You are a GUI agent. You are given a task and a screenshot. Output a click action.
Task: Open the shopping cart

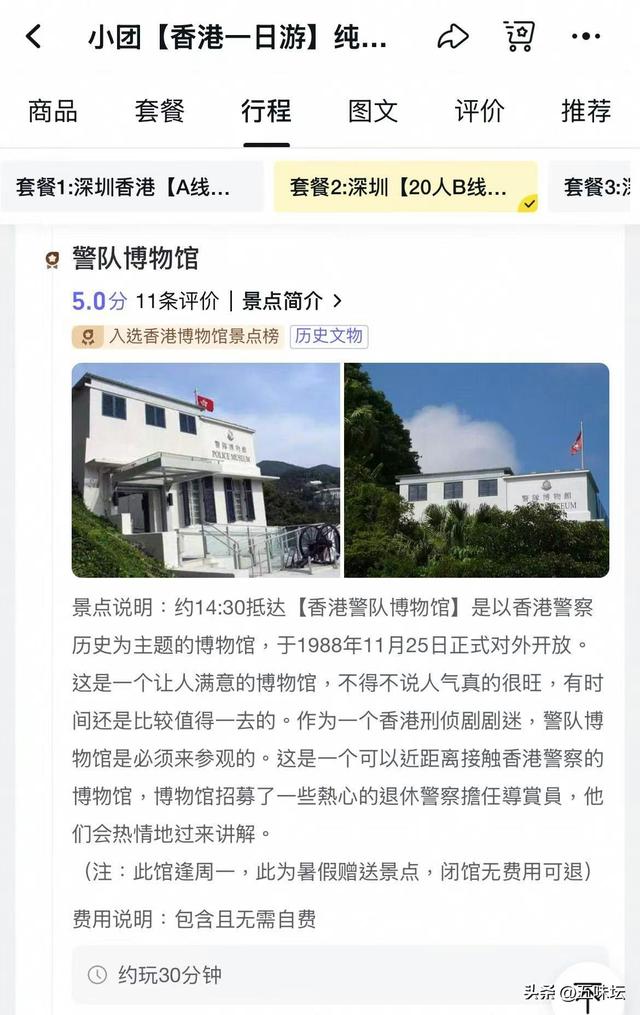click(518, 38)
